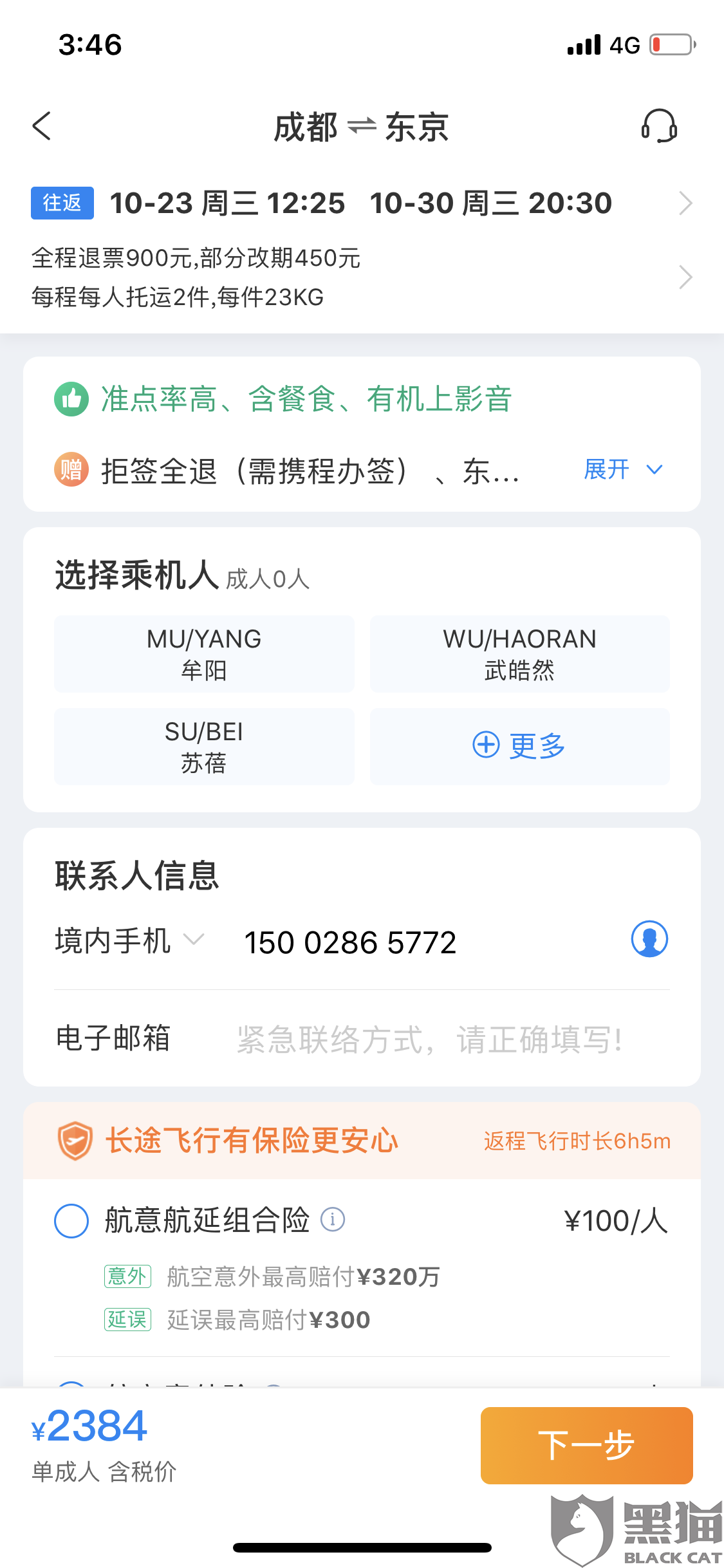Select passenger SU/BEI 苏蓓
This screenshot has height=1568, width=724.
204,747
